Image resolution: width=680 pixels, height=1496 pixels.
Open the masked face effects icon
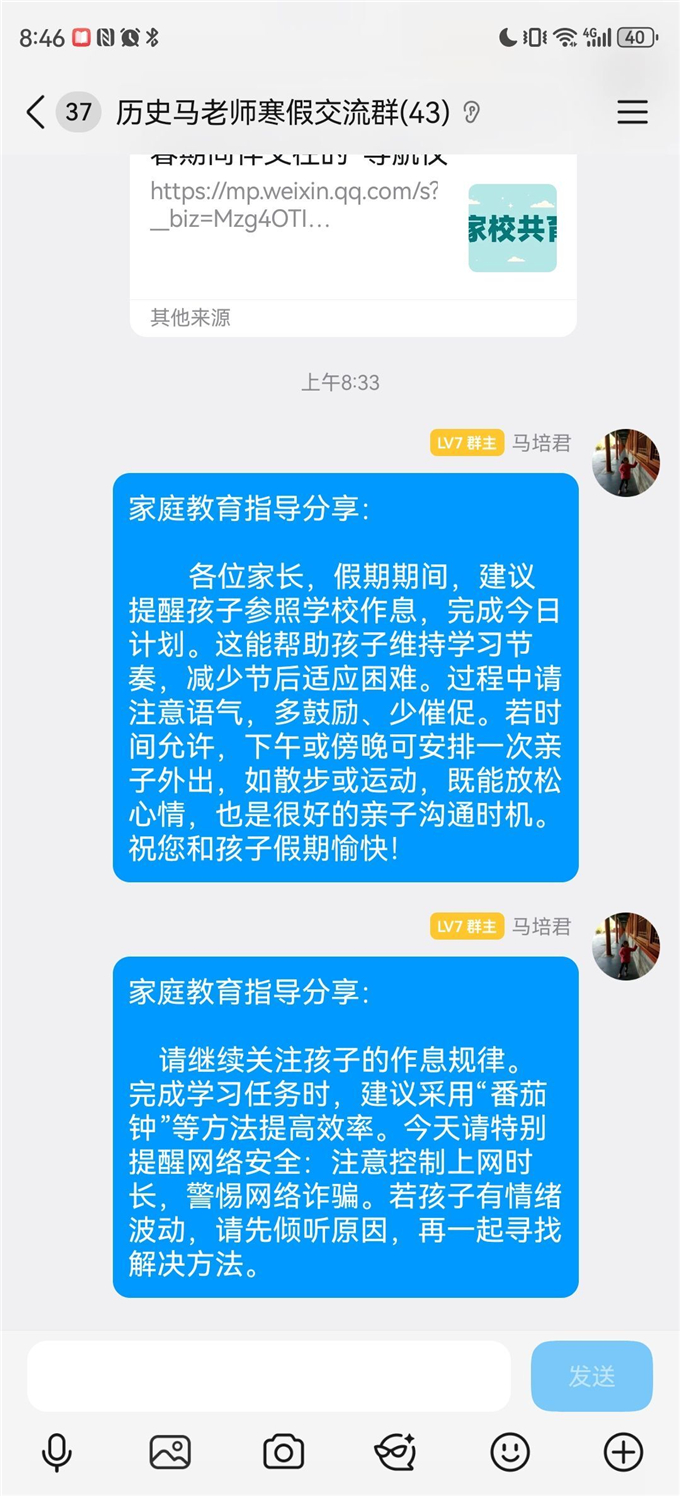click(x=396, y=1452)
